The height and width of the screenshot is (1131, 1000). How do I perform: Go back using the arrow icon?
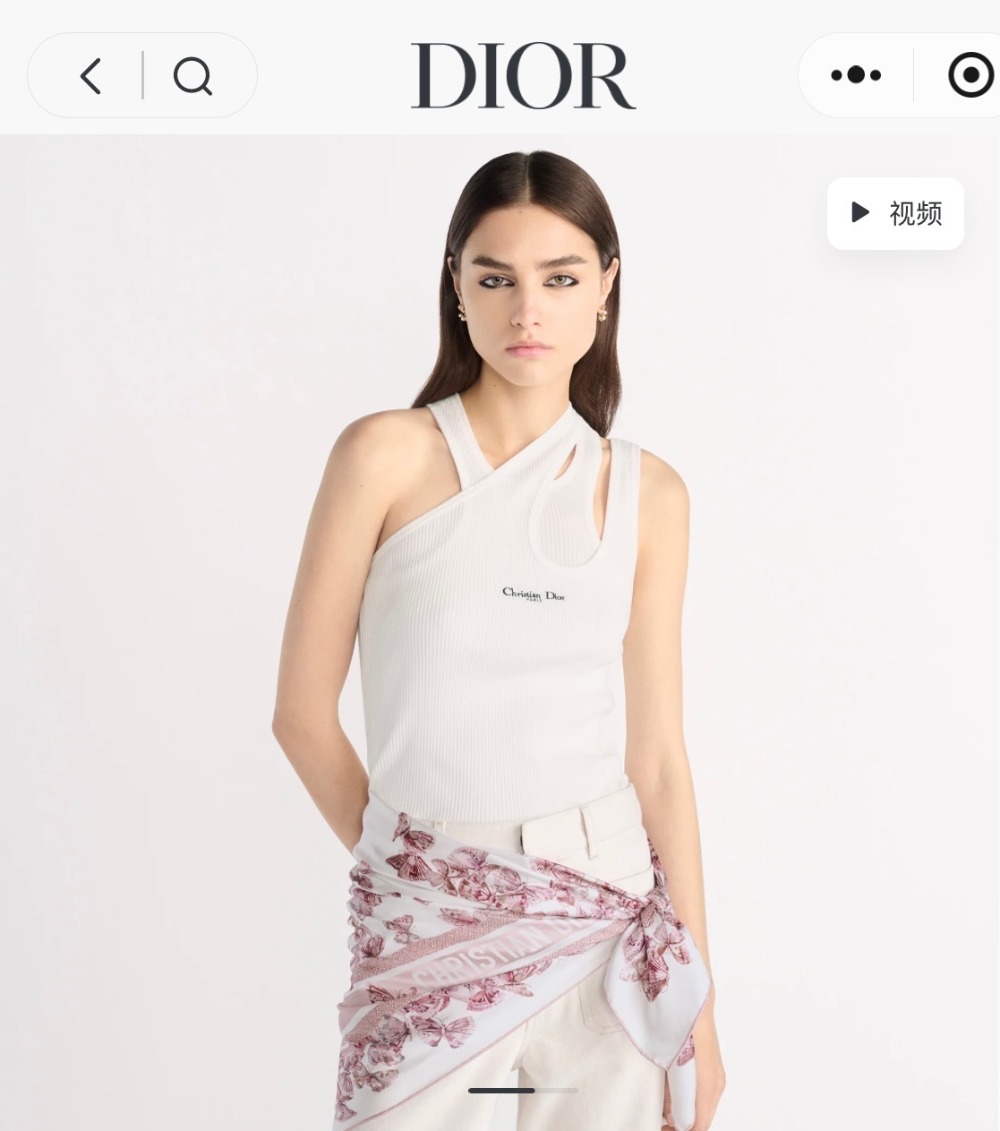point(91,76)
